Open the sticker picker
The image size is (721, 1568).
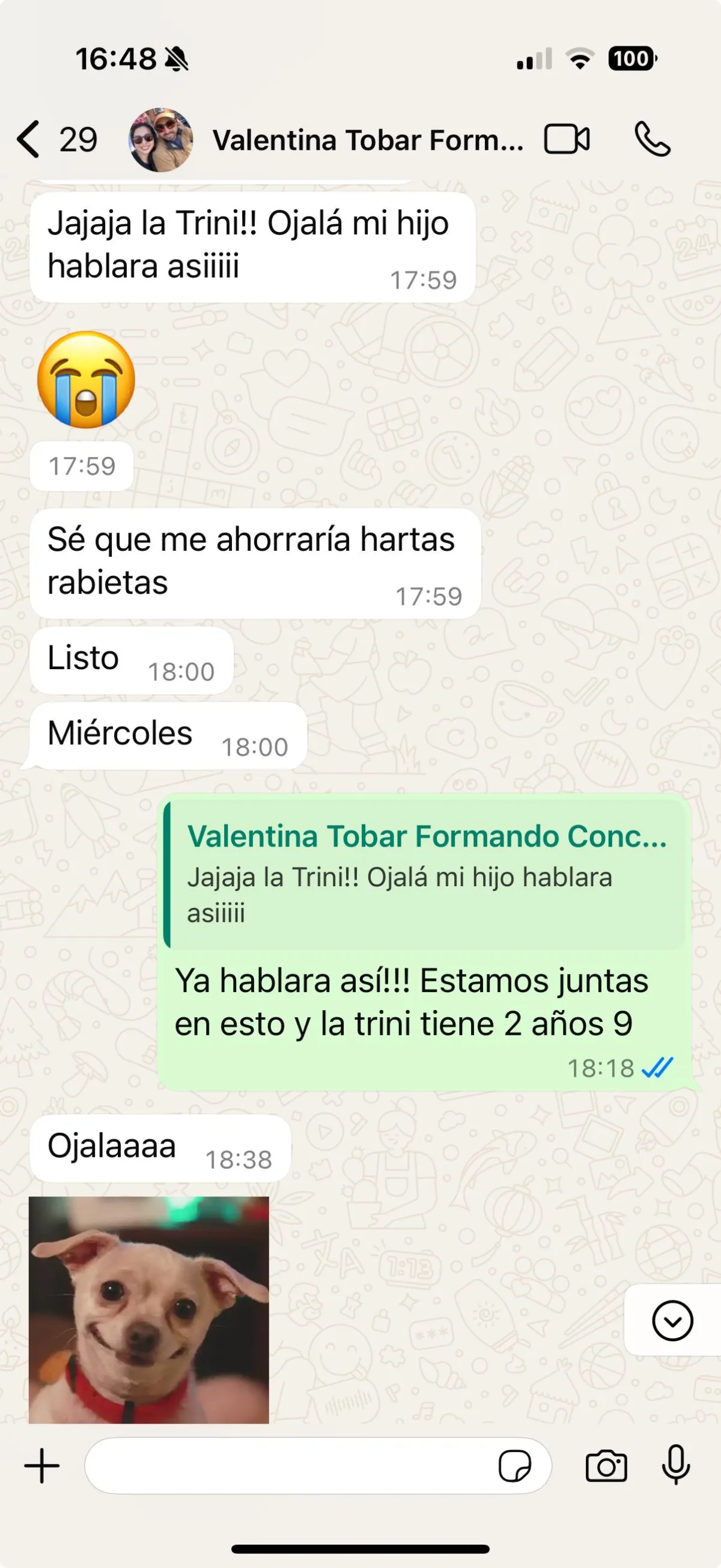[514, 1466]
